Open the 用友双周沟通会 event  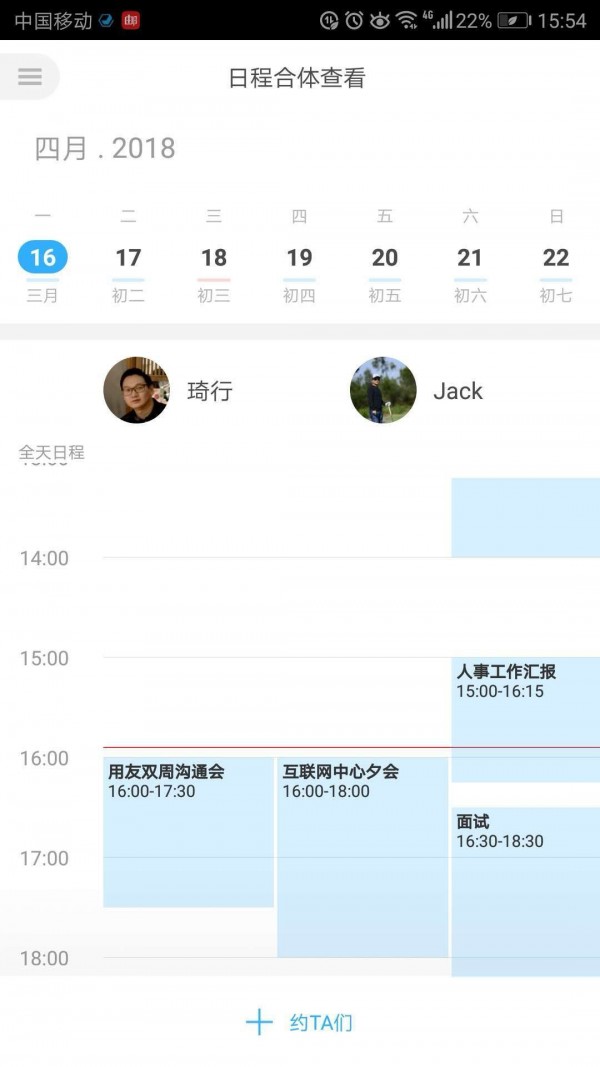pyautogui.click(x=188, y=831)
